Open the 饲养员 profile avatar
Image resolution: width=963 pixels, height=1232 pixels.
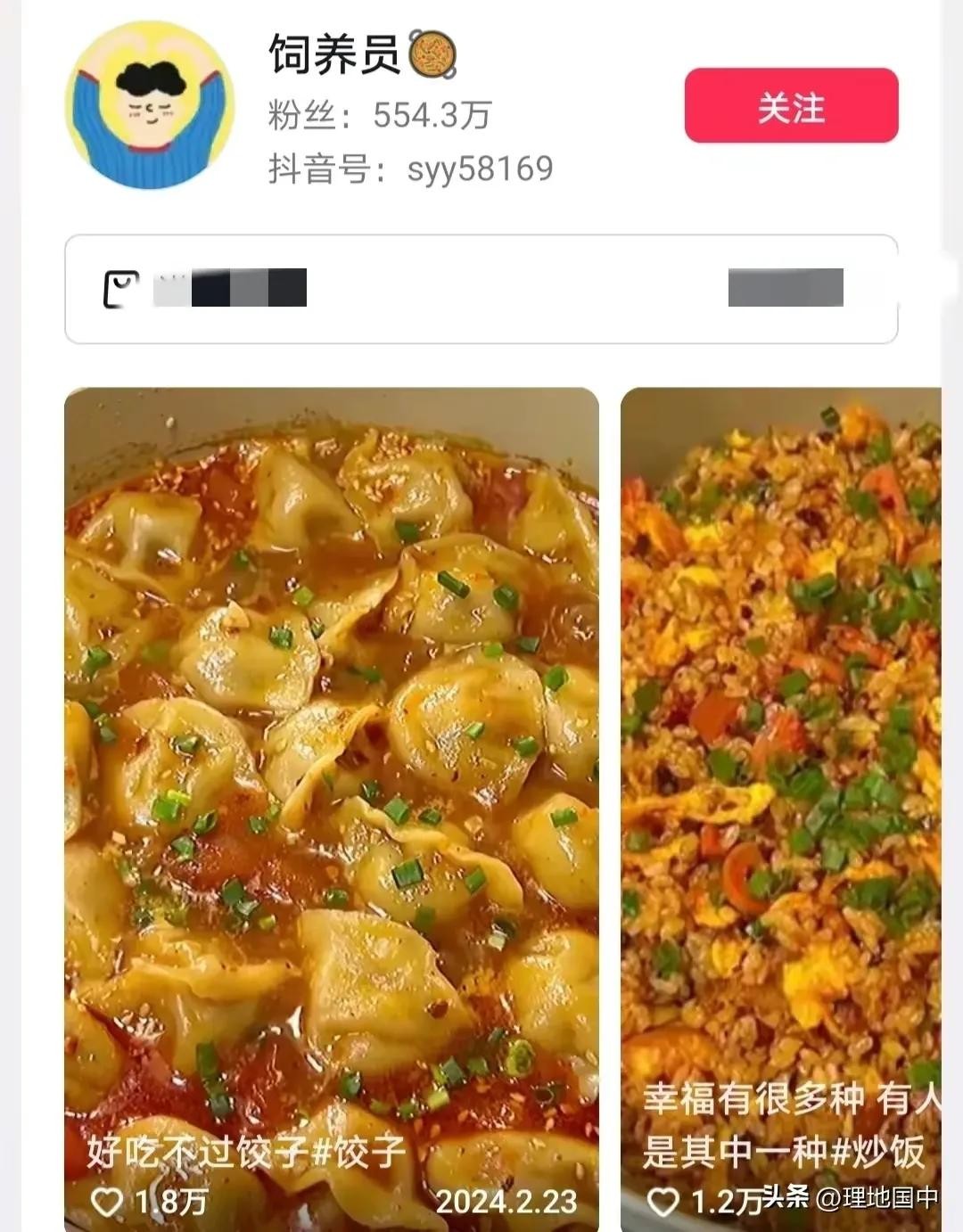click(150, 105)
